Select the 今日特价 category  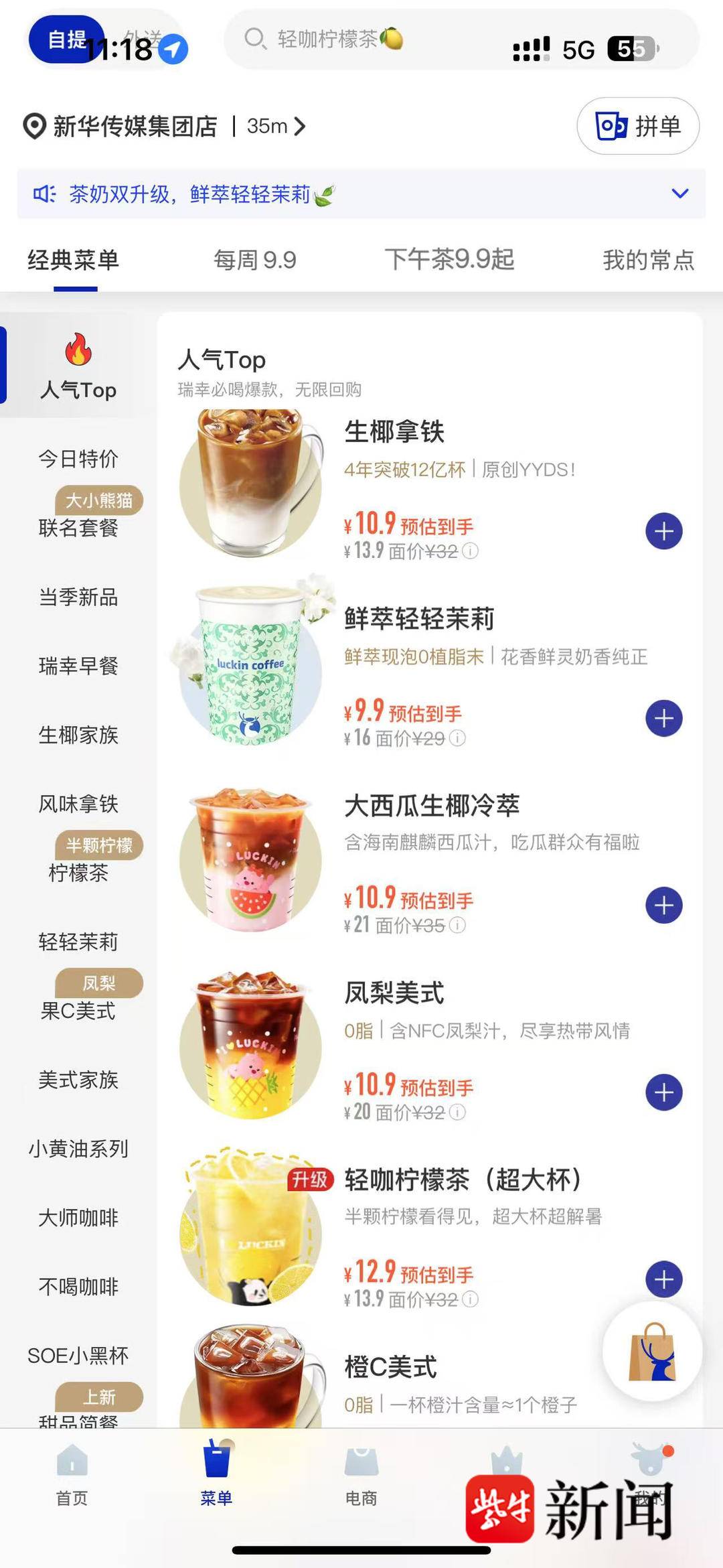click(x=78, y=459)
